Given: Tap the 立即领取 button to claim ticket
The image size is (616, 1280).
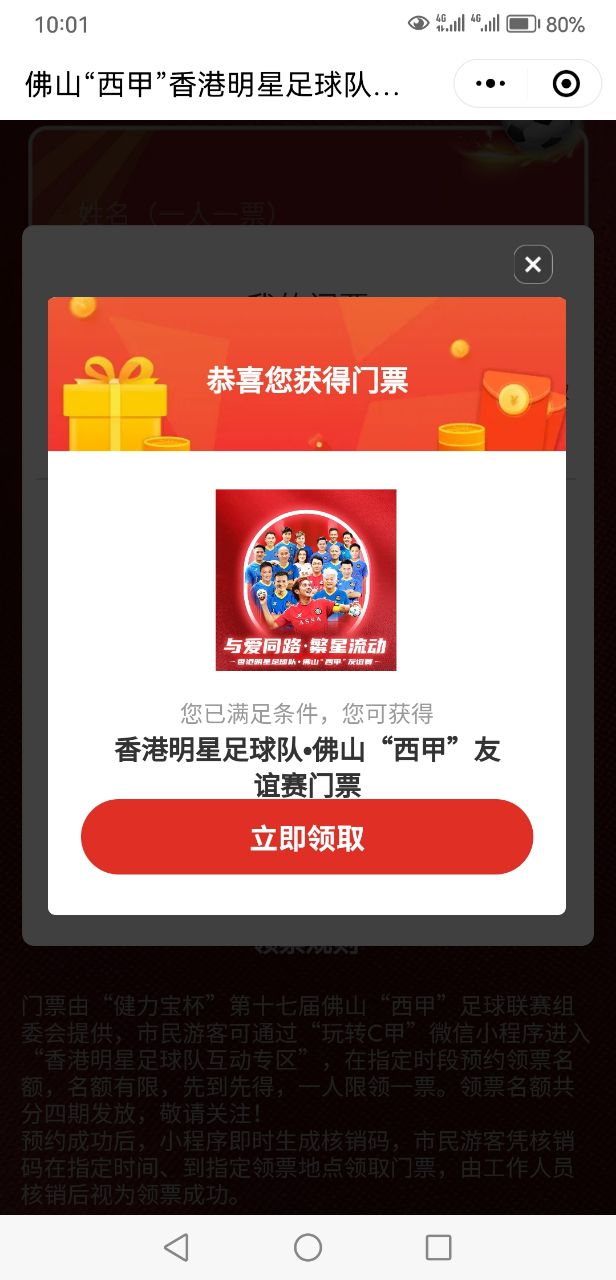Looking at the screenshot, I should click(307, 838).
